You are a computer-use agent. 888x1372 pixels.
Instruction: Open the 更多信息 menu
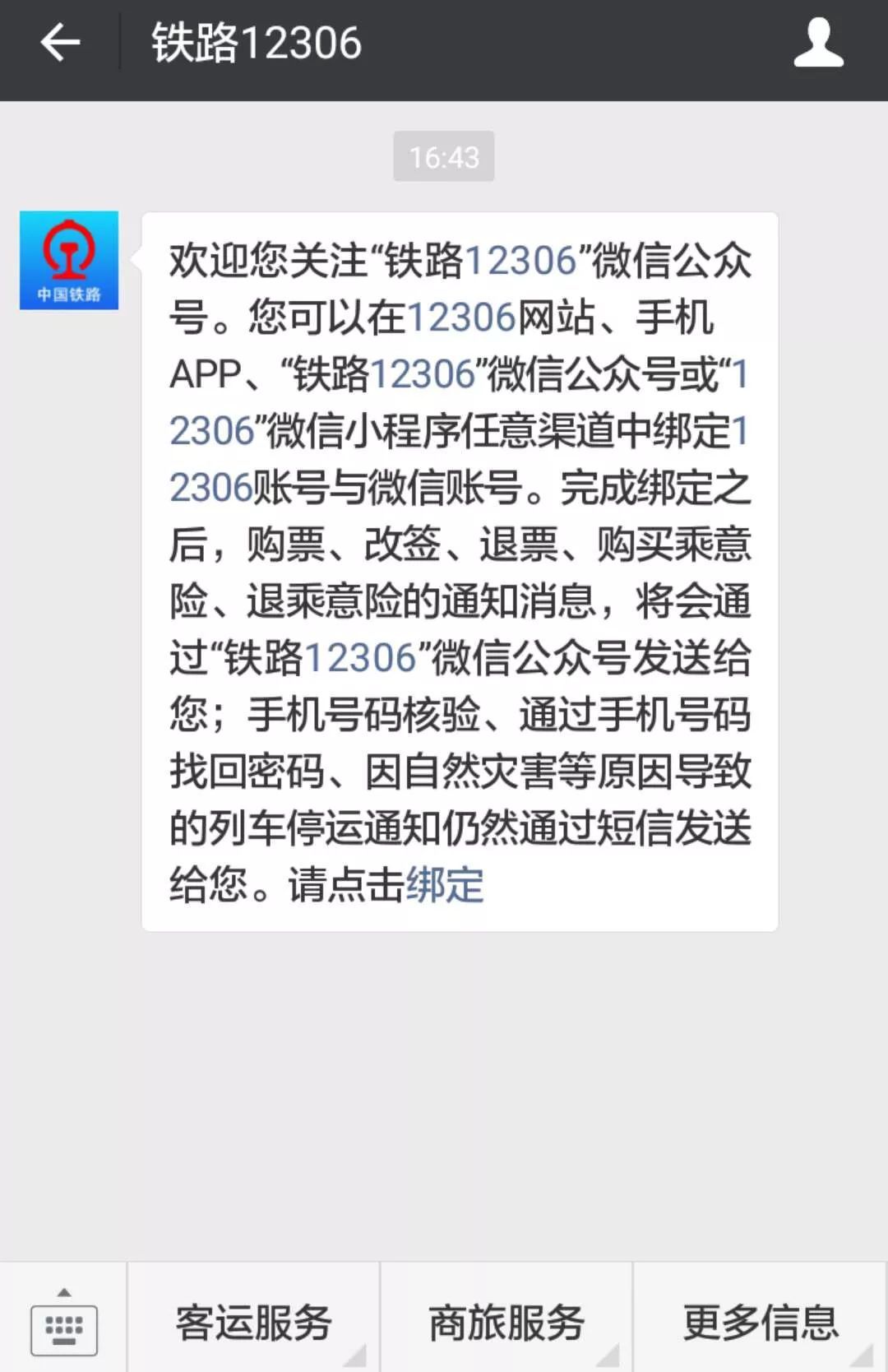[x=761, y=1320]
